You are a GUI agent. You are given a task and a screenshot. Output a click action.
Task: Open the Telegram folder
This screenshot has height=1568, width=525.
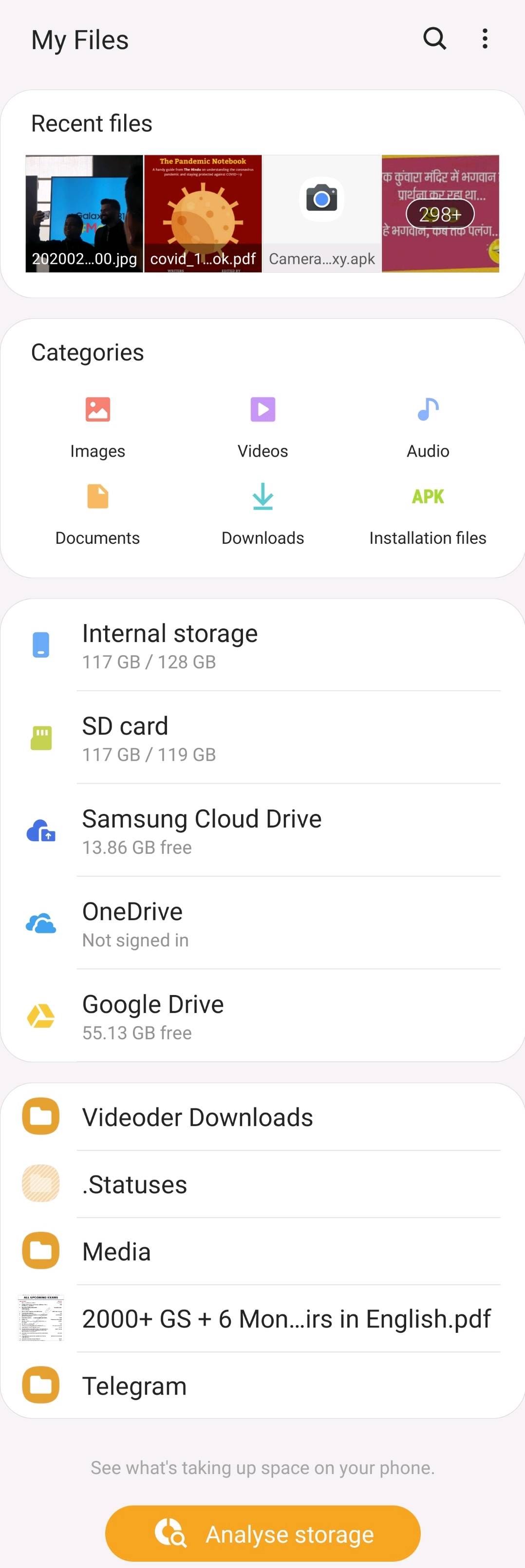[262, 1386]
